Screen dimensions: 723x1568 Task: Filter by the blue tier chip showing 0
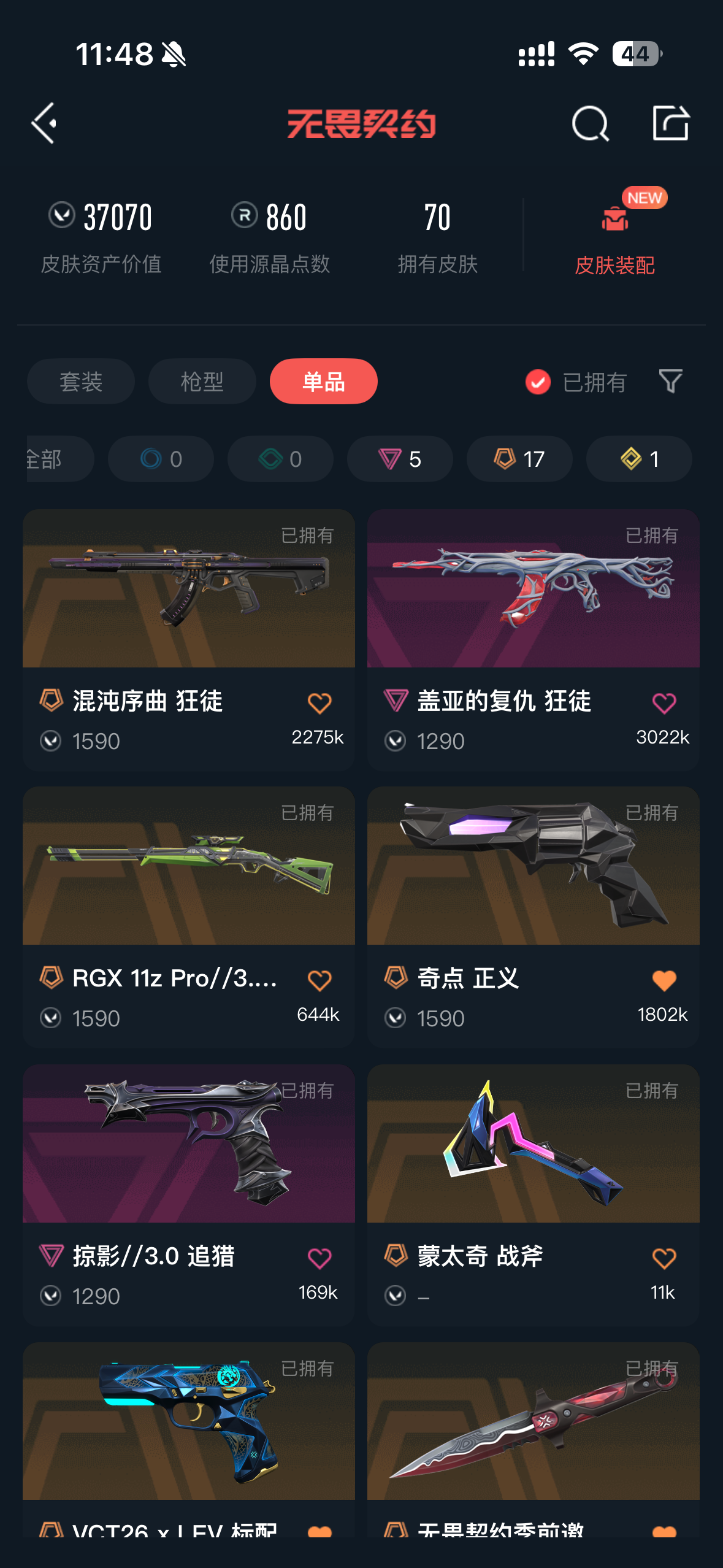161,459
